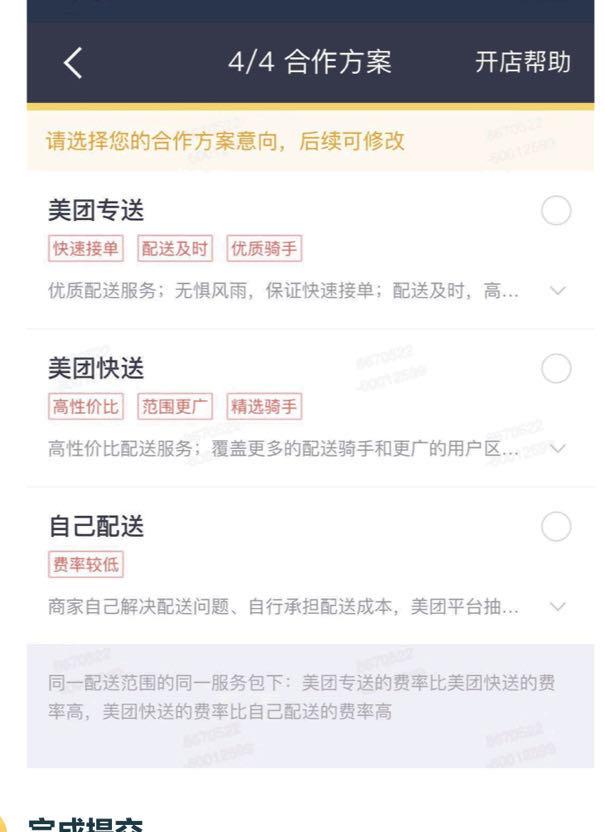This screenshot has width=605, height=832.
Task: Go back using the top arrow
Action: tap(73, 63)
